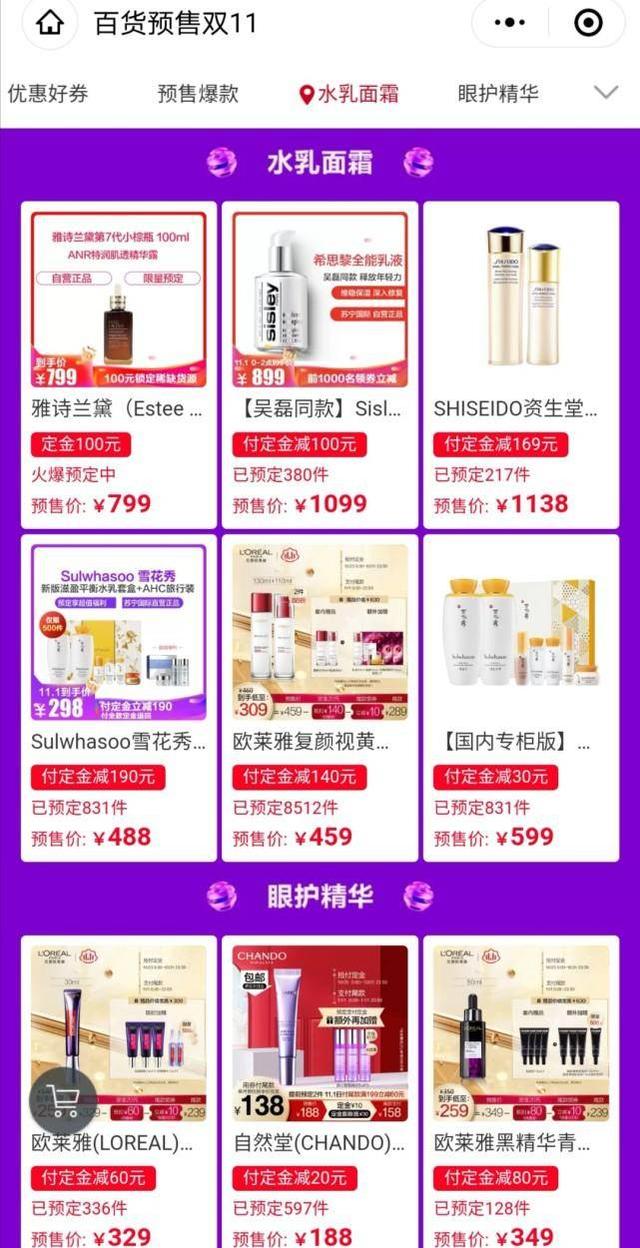
Task: Expand the category tabs dropdown arrow
Action: [605, 93]
